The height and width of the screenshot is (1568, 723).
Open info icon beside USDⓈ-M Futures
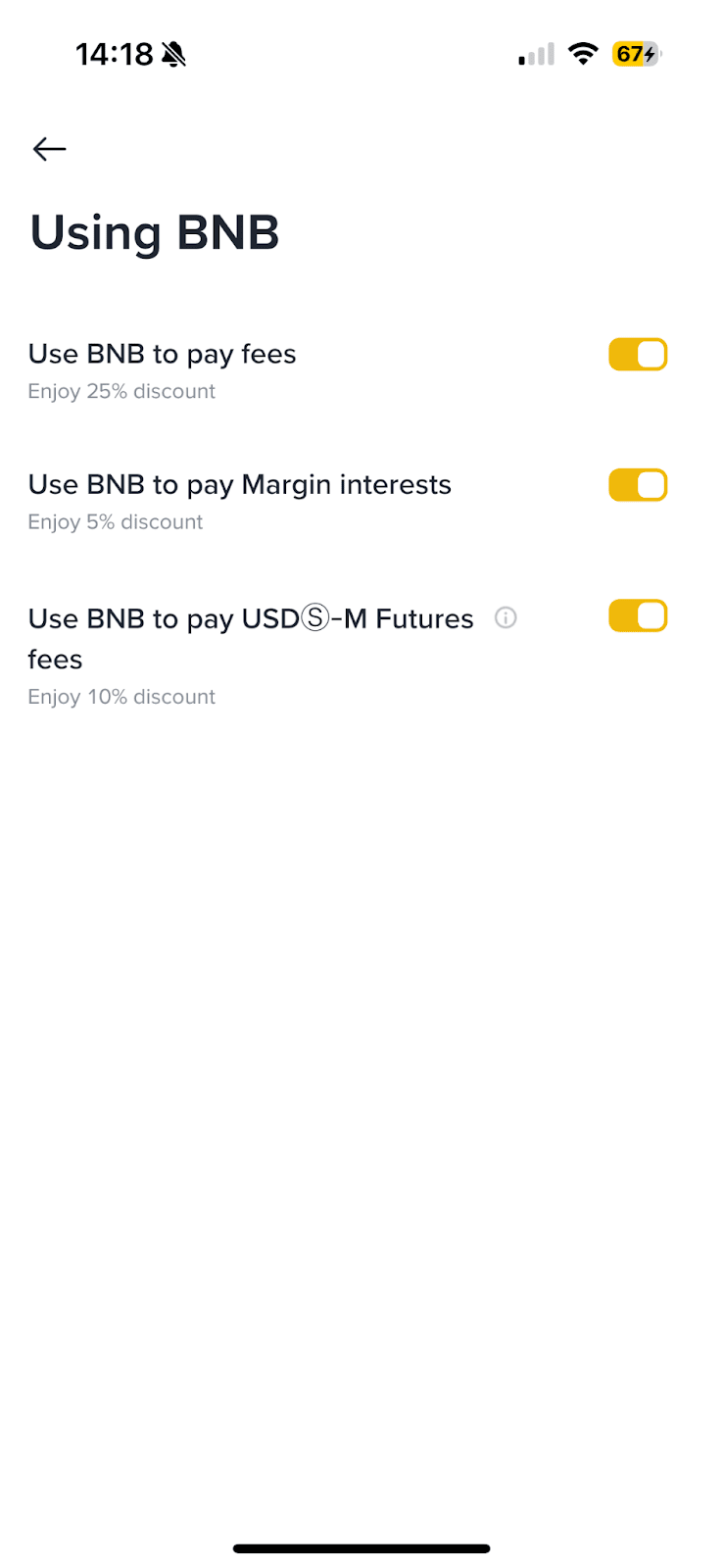pos(506,617)
